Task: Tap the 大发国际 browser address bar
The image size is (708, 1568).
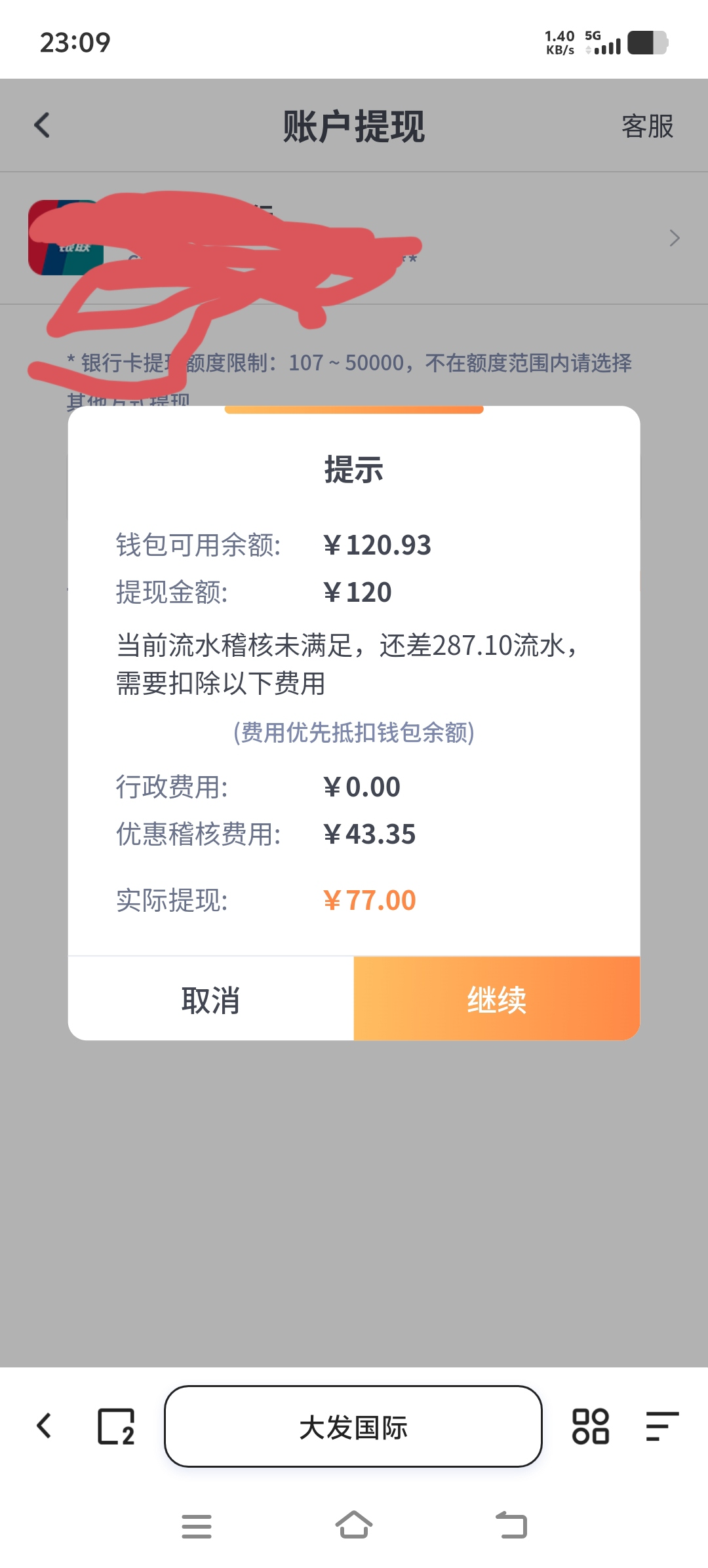Action: point(353,1426)
